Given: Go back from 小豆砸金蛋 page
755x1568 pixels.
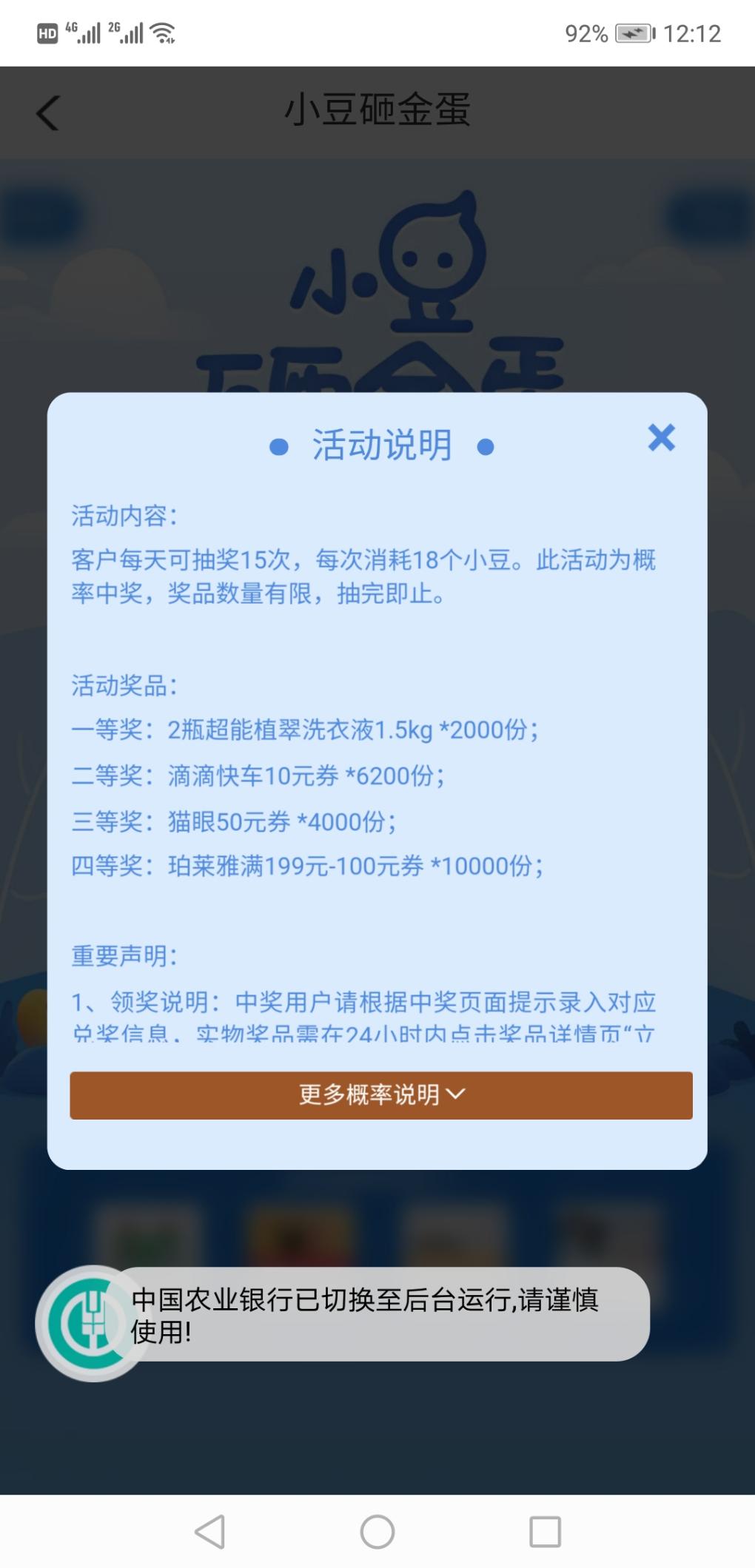Looking at the screenshot, I should (48, 113).
